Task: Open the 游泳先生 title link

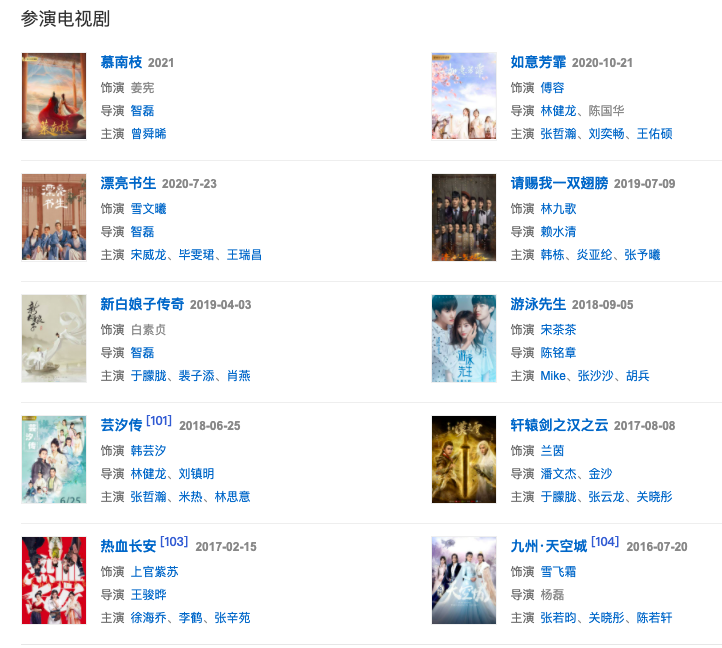Action: point(538,304)
